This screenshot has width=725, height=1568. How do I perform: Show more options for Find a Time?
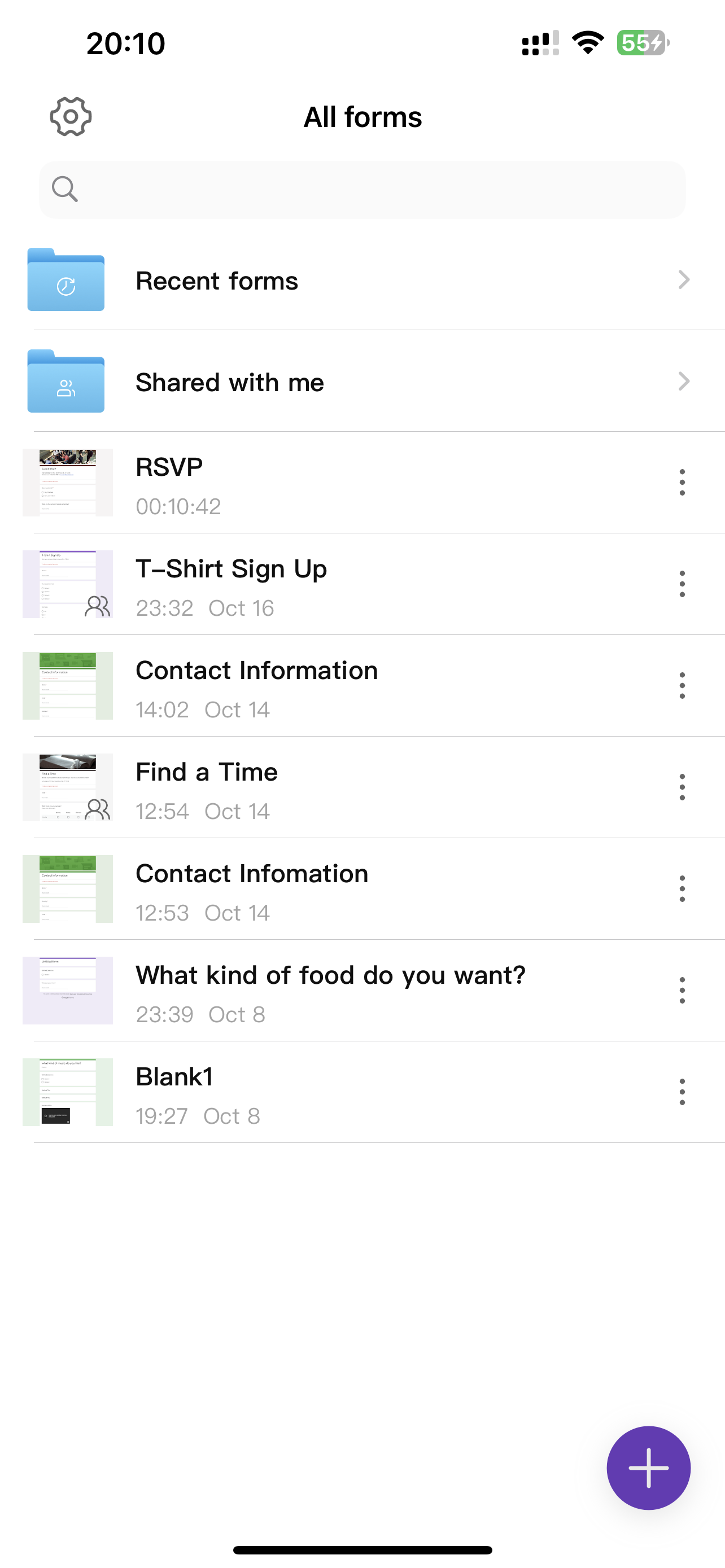682,787
